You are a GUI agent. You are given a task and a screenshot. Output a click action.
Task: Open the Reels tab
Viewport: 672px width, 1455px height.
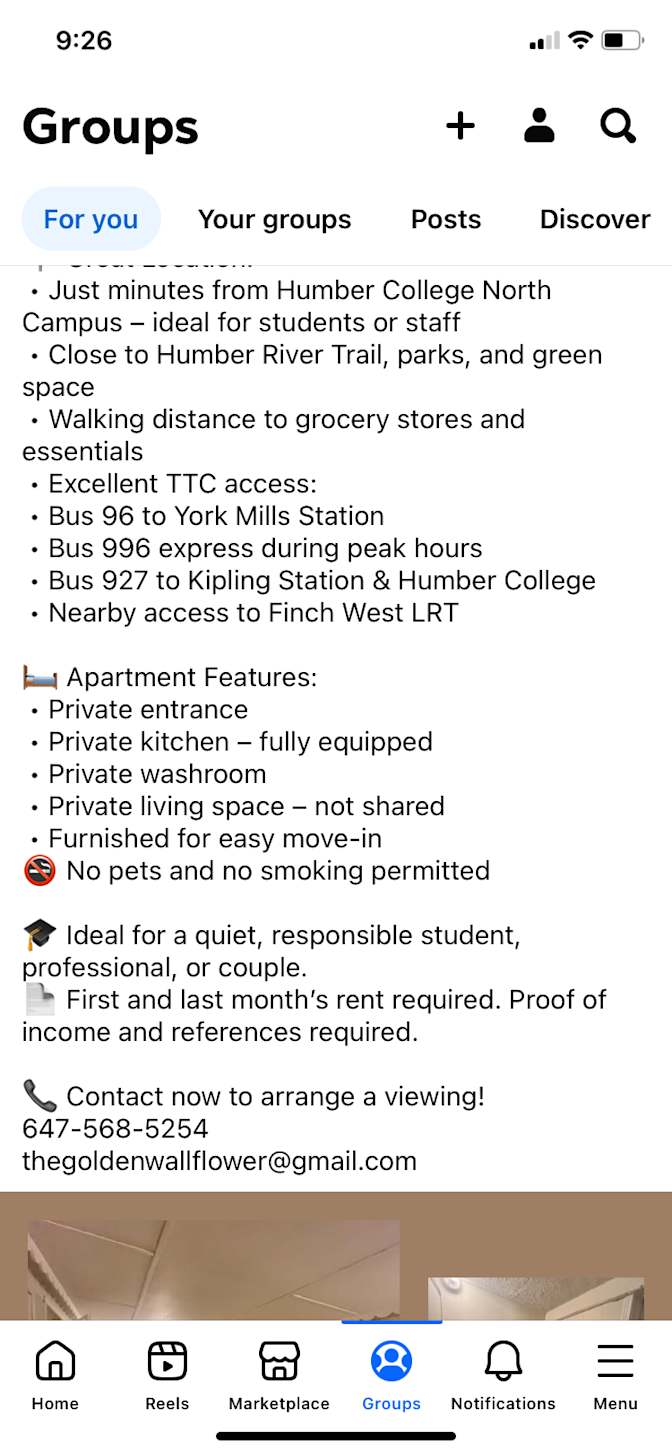click(167, 1375)
